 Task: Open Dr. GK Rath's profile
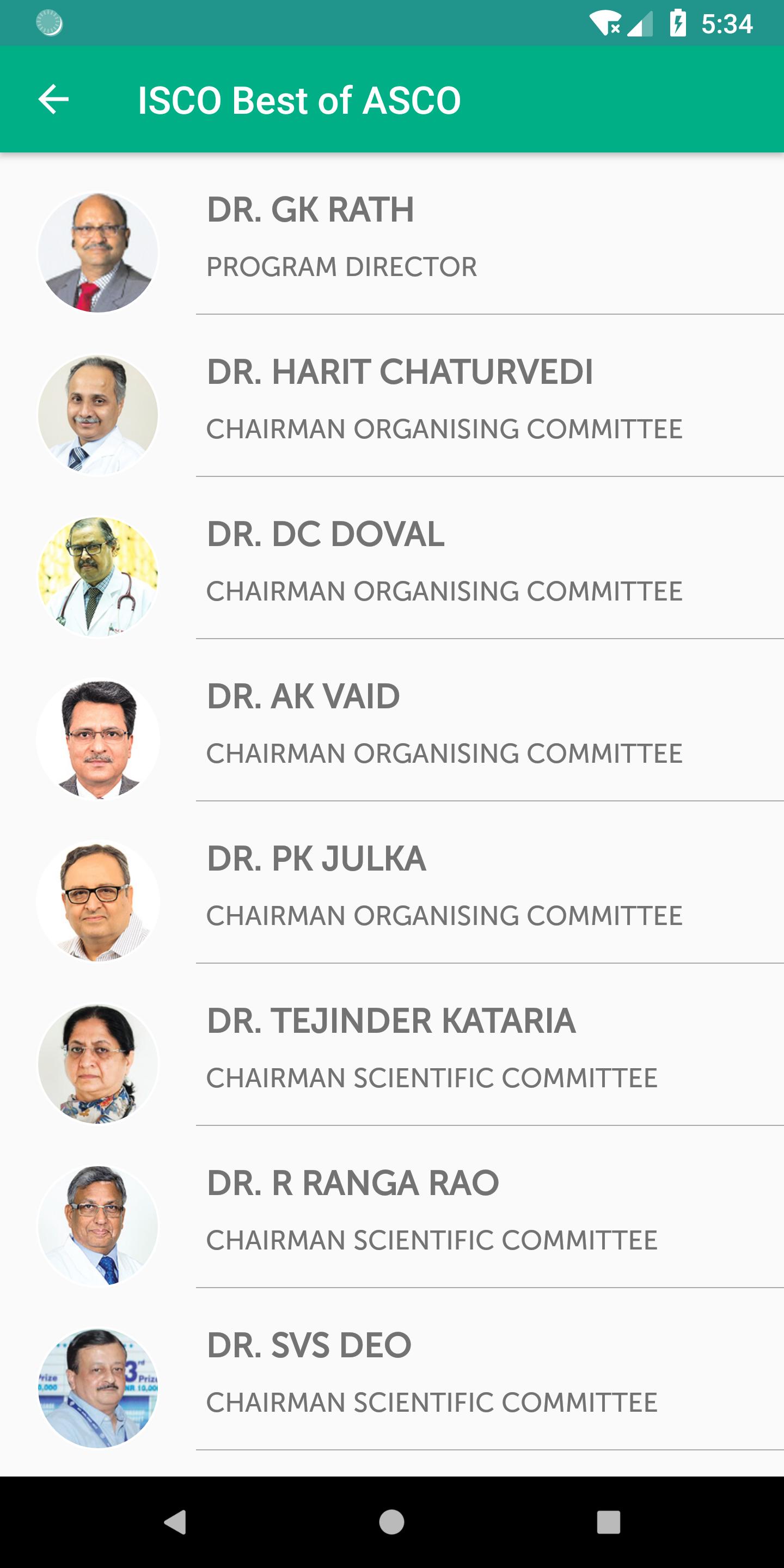pos(392,237)
